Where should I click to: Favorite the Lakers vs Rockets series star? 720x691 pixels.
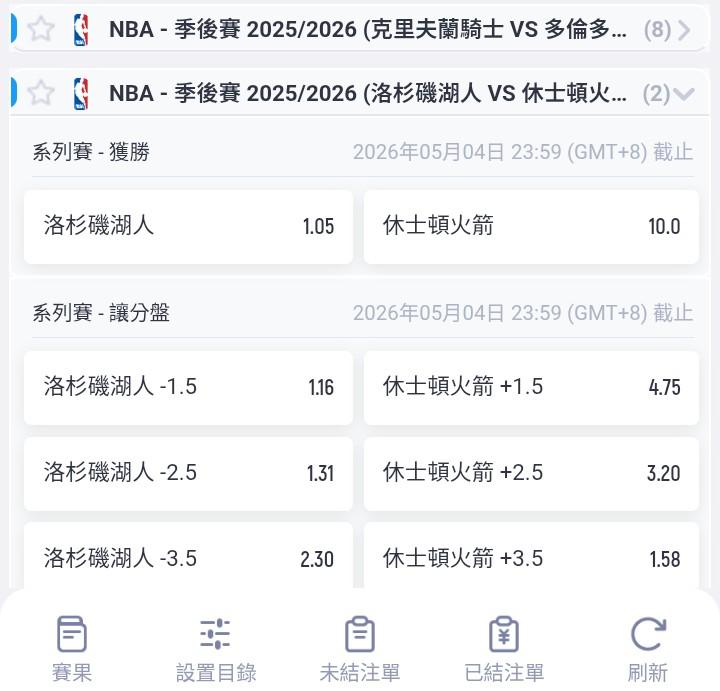pyautogui.click(x=41, y=93)
